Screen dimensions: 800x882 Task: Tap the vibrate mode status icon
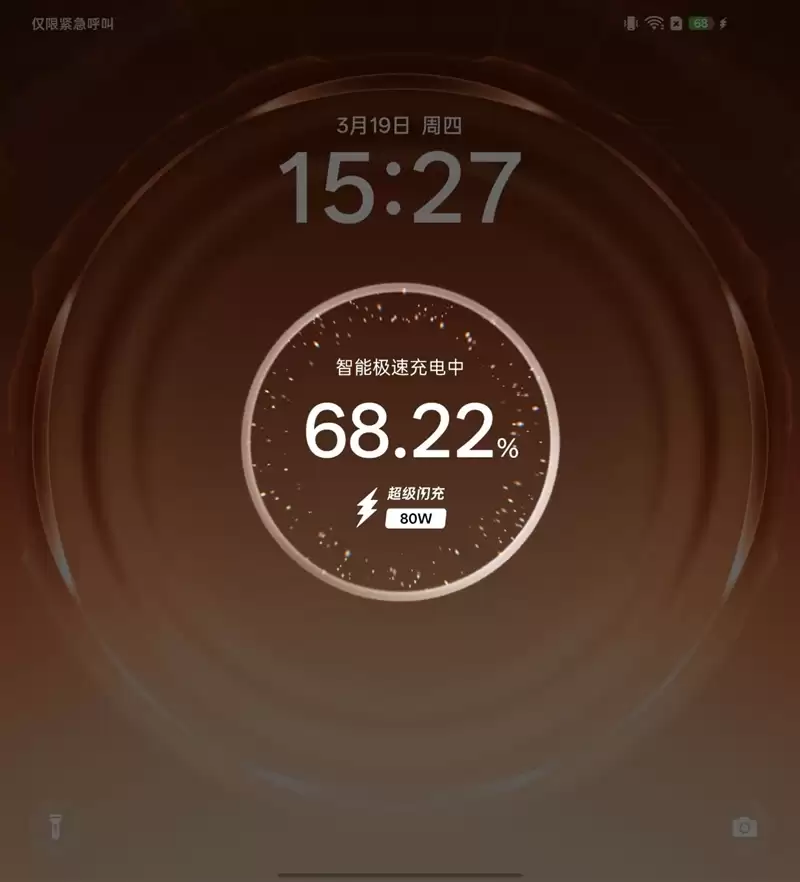pyautogui.click(x=631, y=22)
